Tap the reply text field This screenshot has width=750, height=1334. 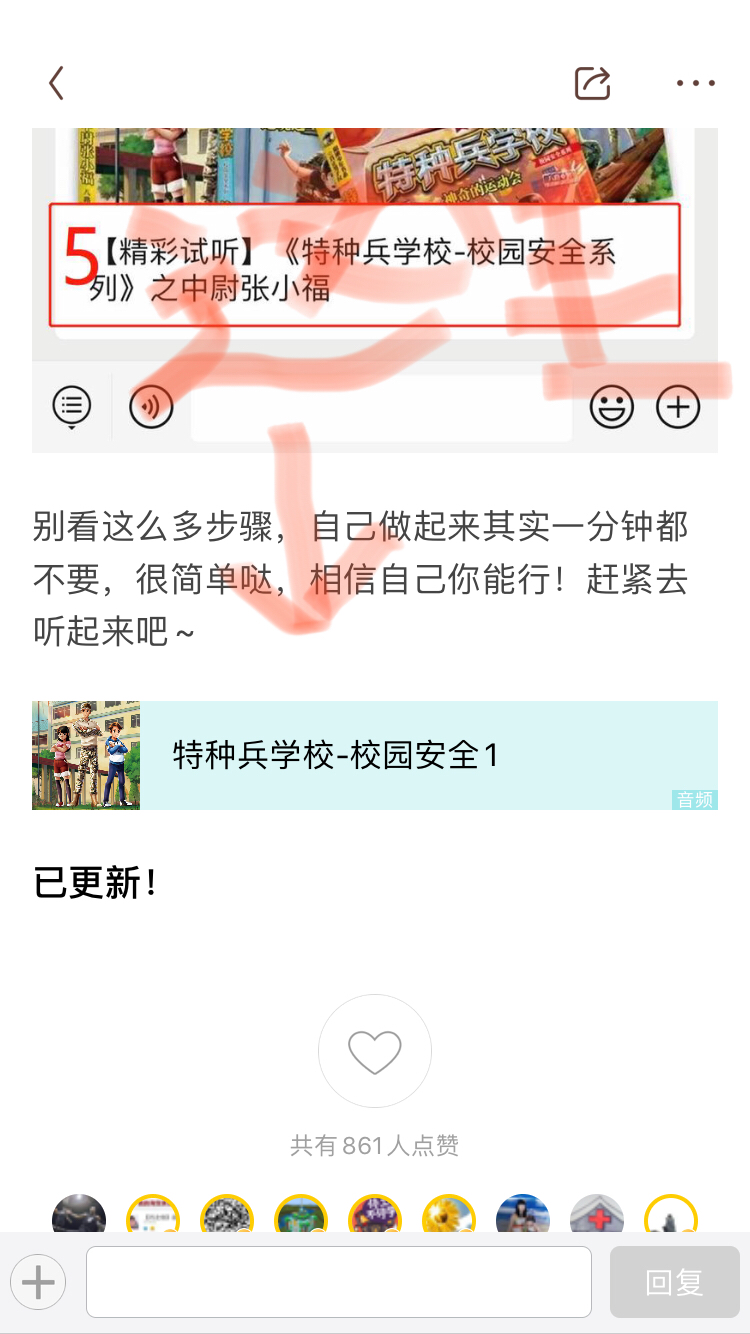point(338,1281)
